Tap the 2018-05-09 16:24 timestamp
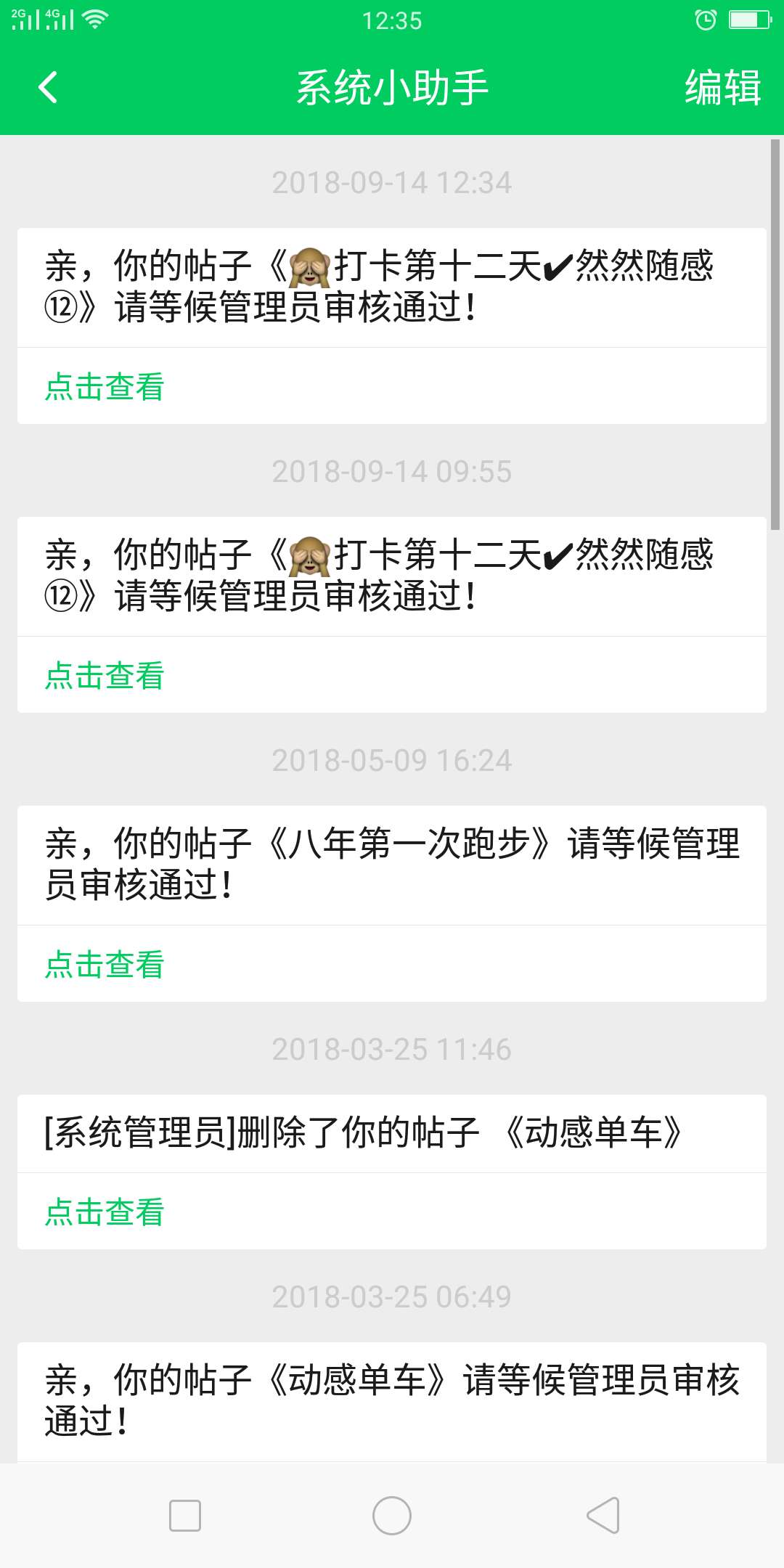 [x=392, y=760]
